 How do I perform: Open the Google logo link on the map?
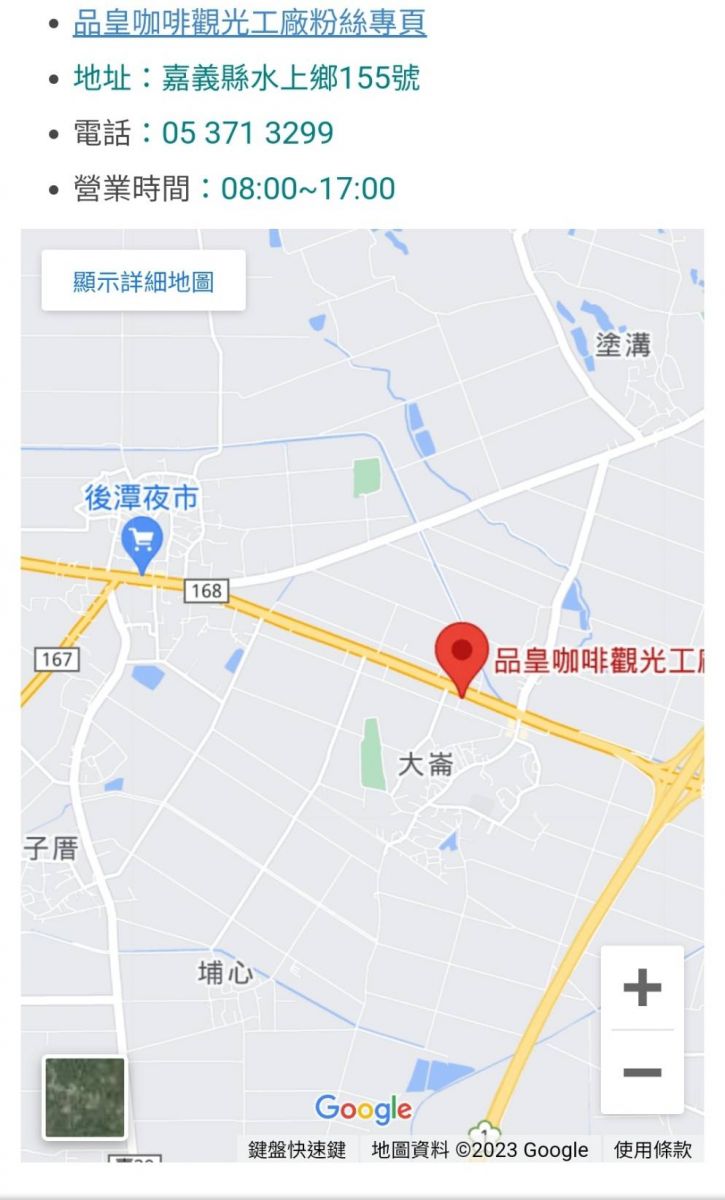coord(363,1109)
